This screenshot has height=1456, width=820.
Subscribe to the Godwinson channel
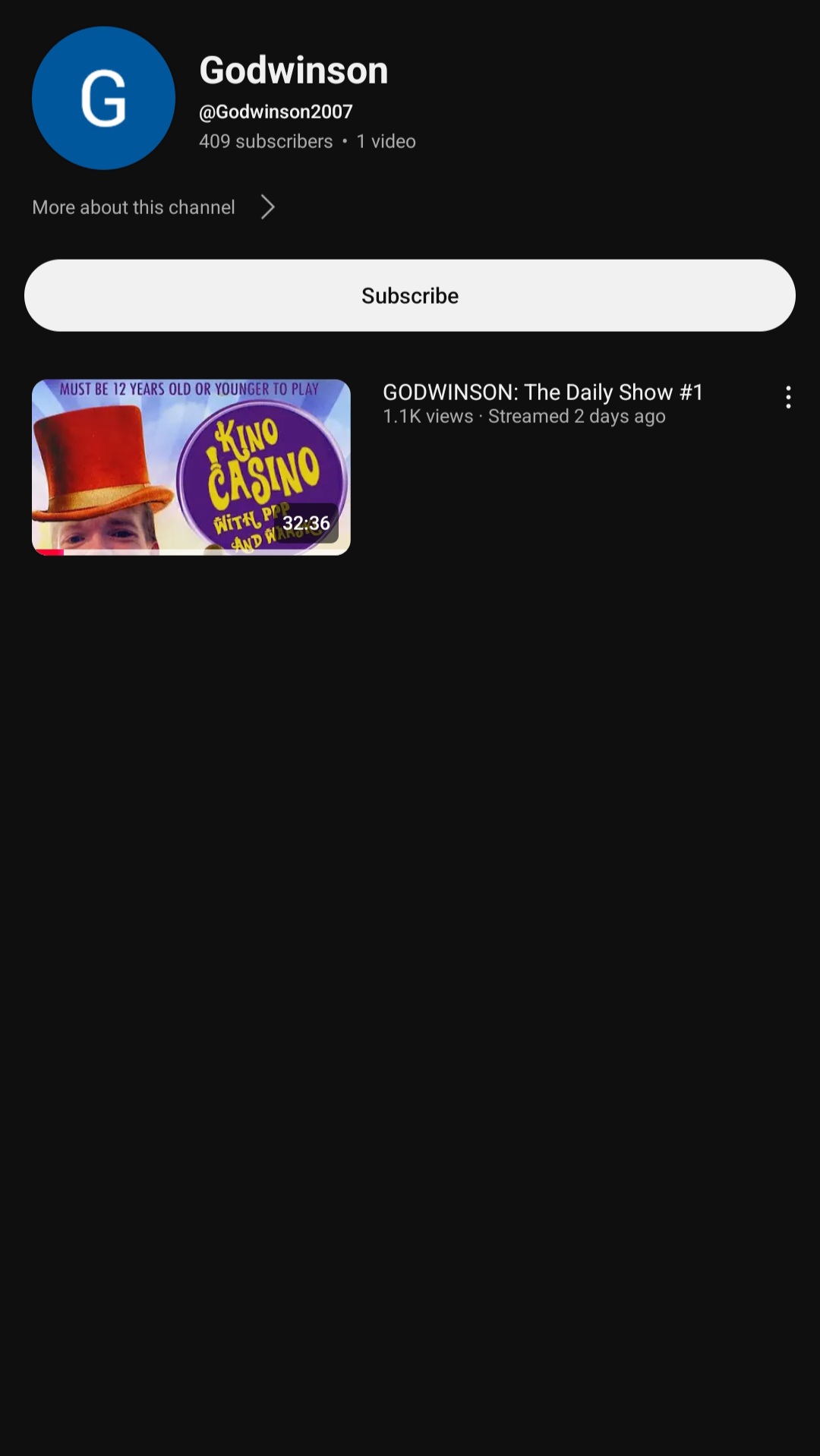(x=410, y=295)
